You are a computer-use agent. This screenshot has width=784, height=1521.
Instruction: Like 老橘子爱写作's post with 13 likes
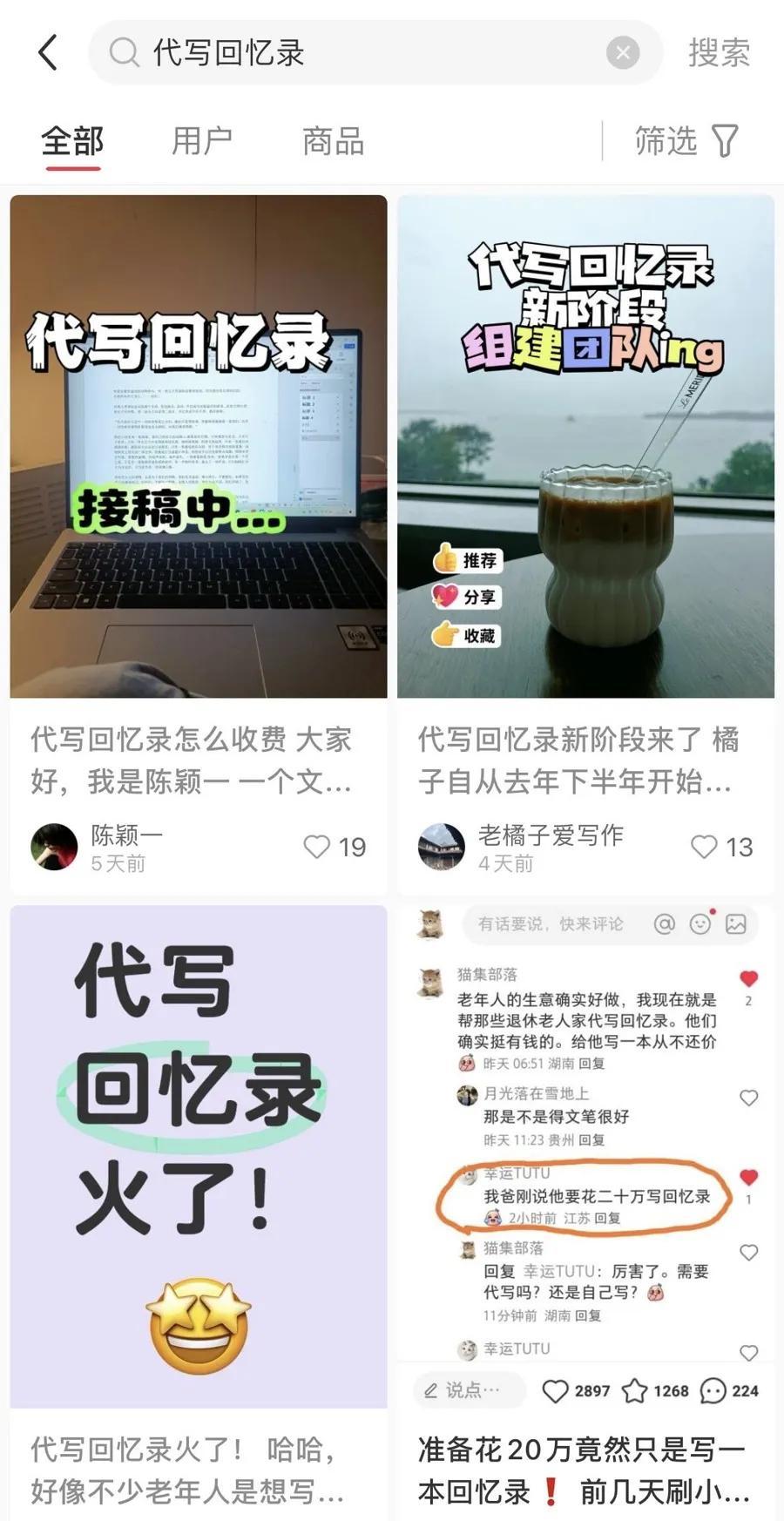(x=704, y=847)
